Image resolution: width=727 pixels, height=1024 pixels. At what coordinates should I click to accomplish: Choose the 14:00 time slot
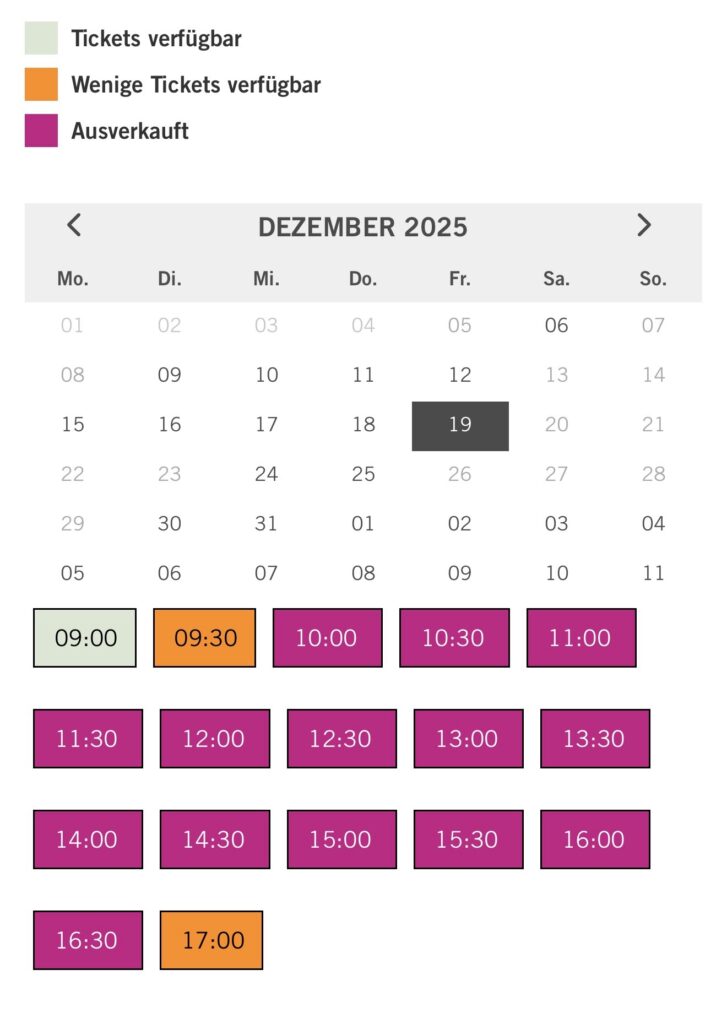[x=88, y=840]
